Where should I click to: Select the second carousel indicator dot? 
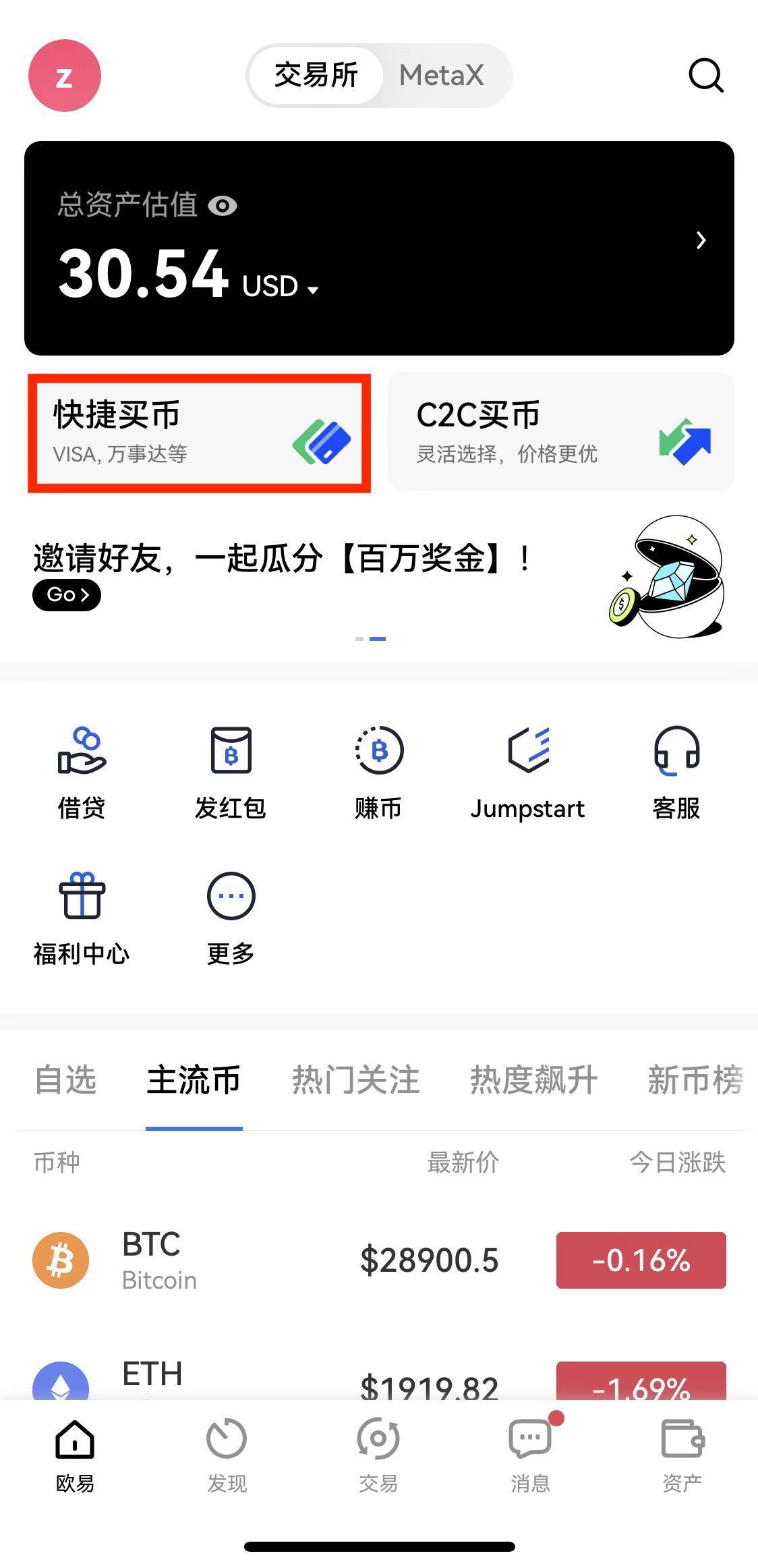pyautogui.click(x=376, y=638)
